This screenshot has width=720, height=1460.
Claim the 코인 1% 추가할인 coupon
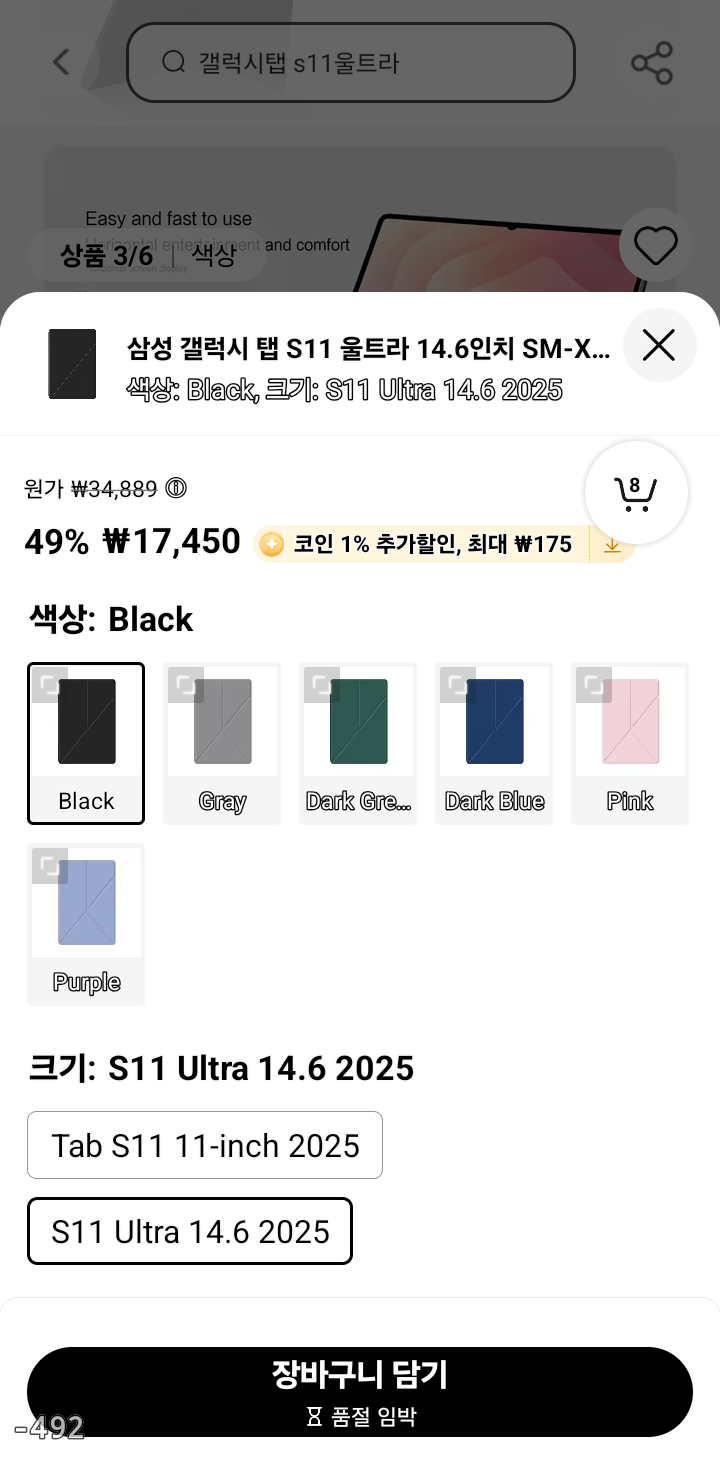(613, 545)
